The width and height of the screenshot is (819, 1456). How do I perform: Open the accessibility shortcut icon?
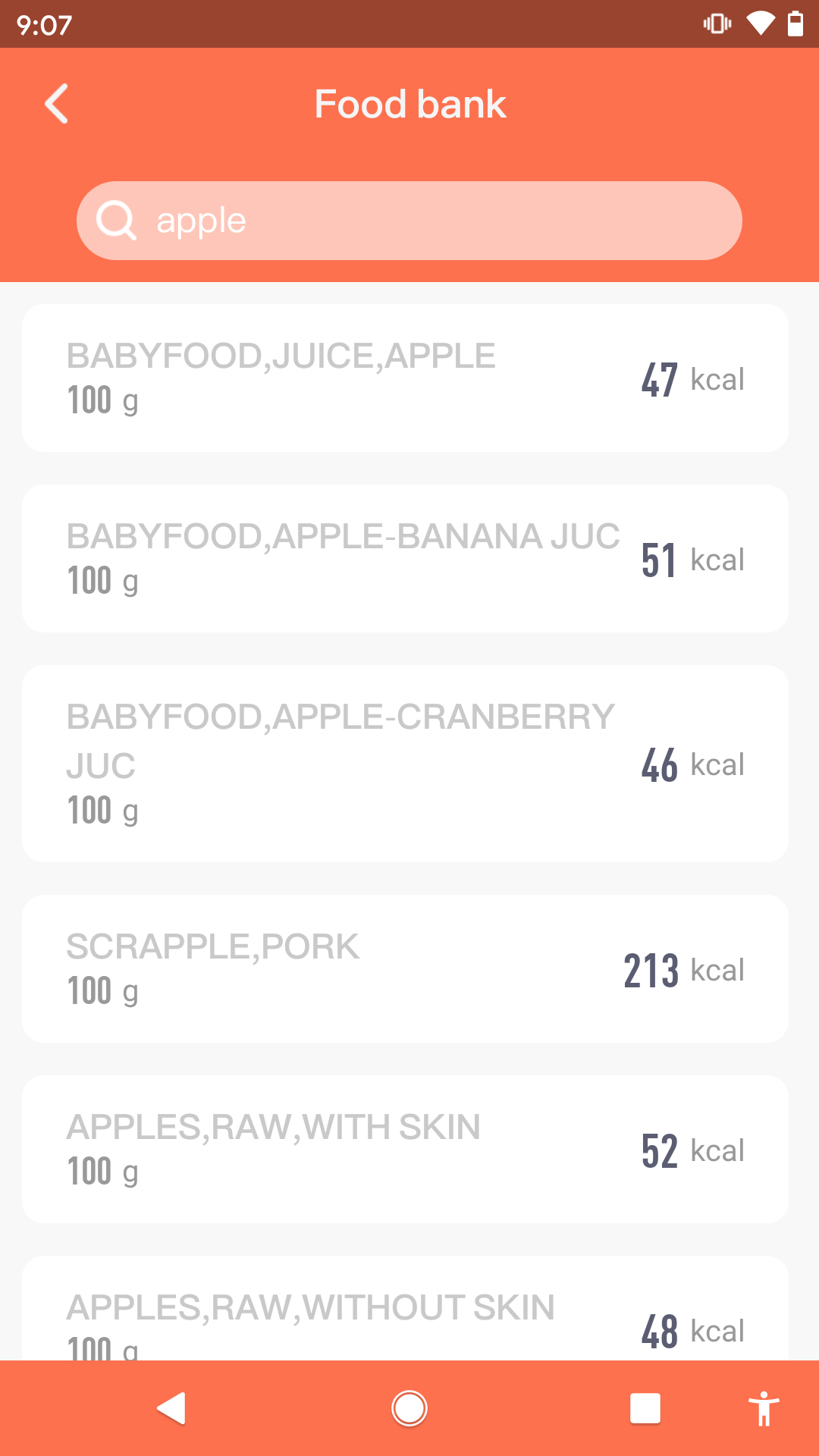pos(764,1407)
